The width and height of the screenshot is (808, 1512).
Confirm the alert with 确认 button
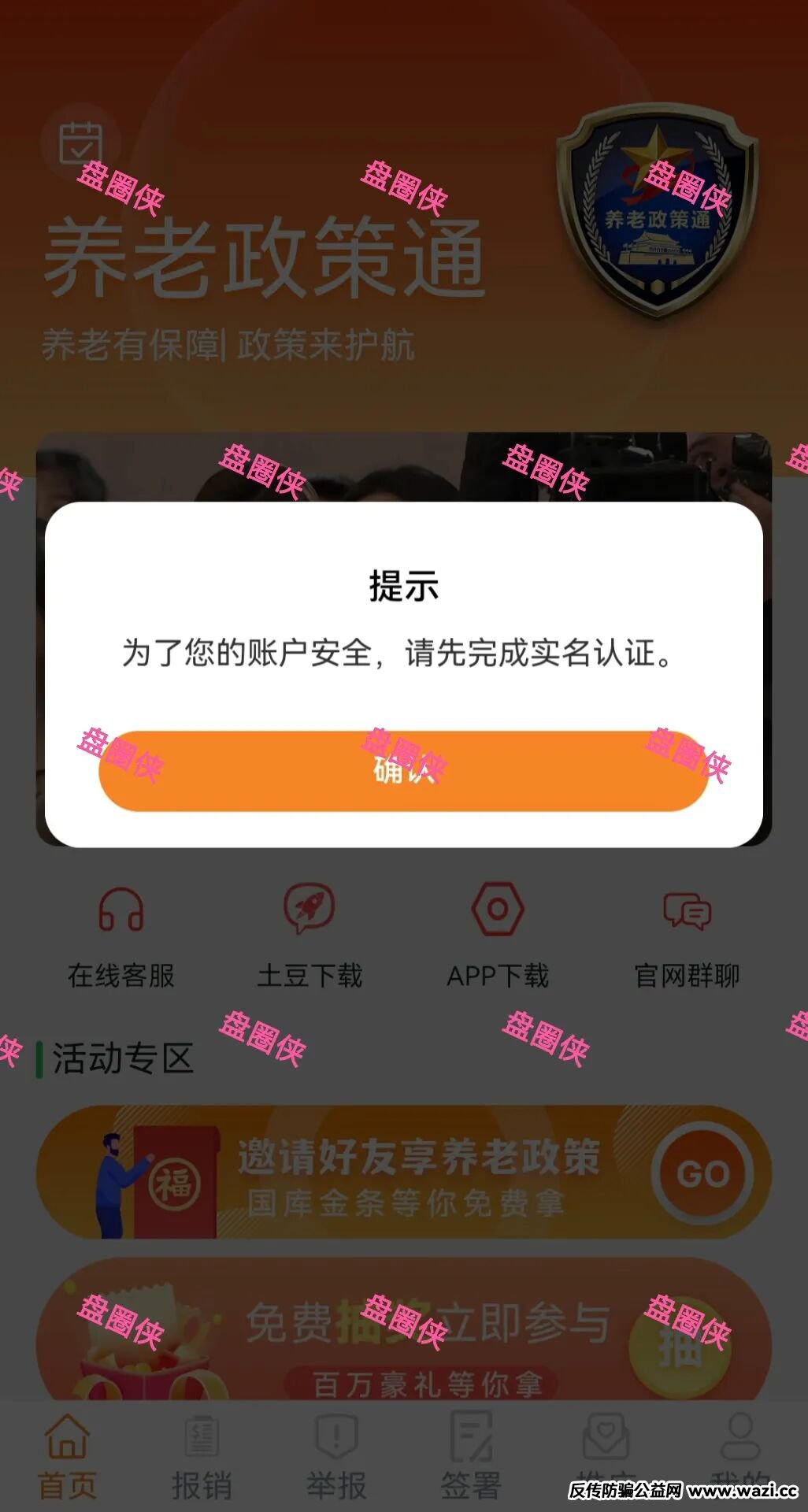pyautogui.click(x=404, y=768)
